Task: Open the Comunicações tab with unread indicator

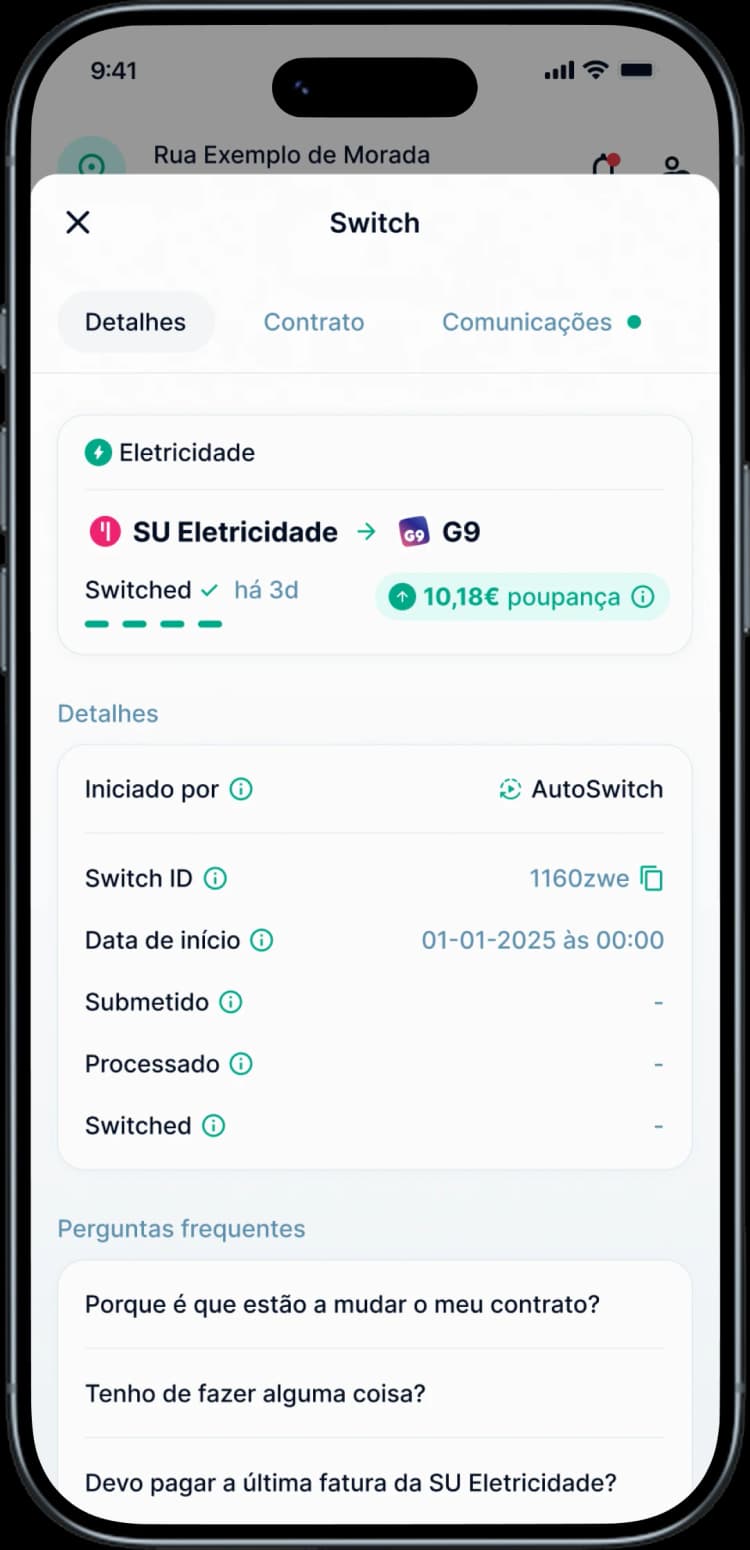Action: pyautogui.click(x=527, y=322)
